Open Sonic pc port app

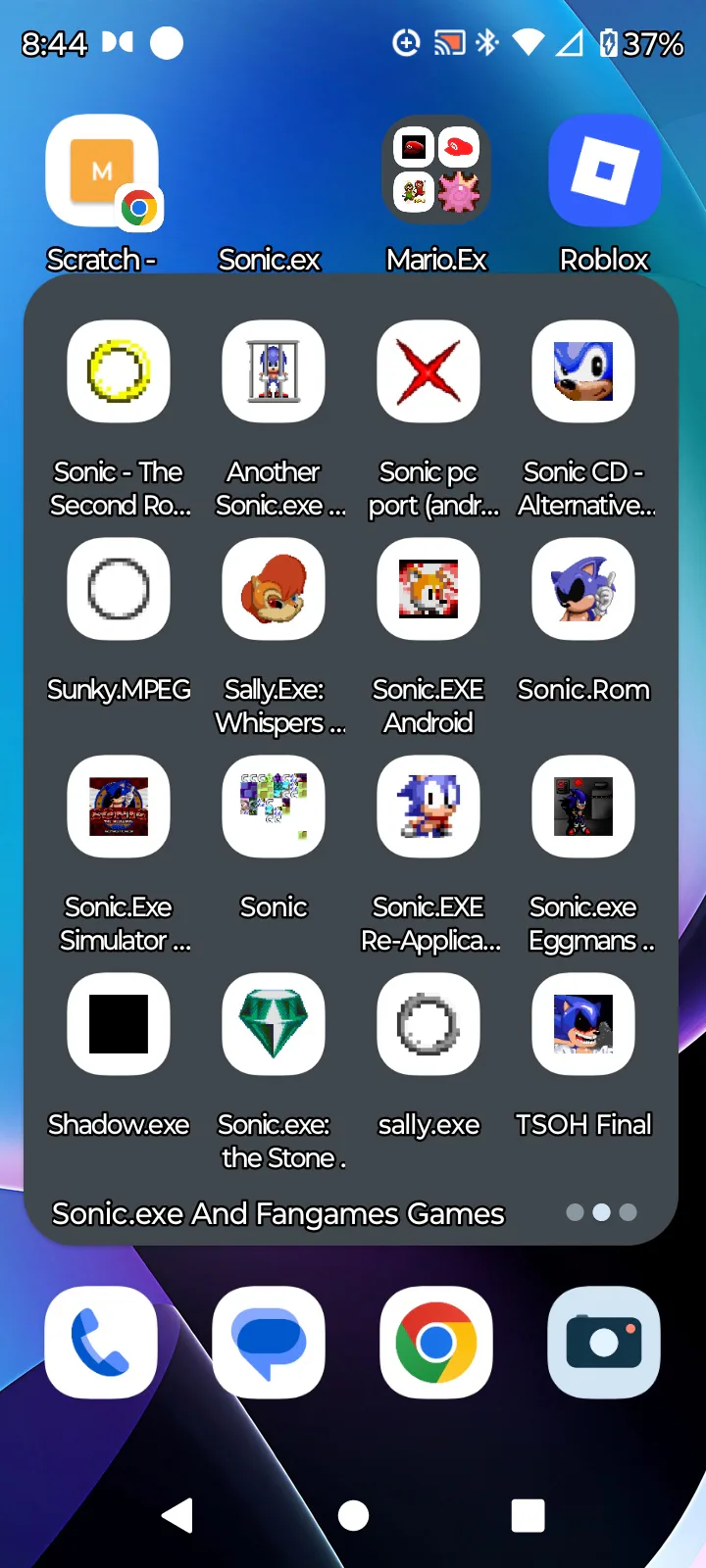[429, 372]
